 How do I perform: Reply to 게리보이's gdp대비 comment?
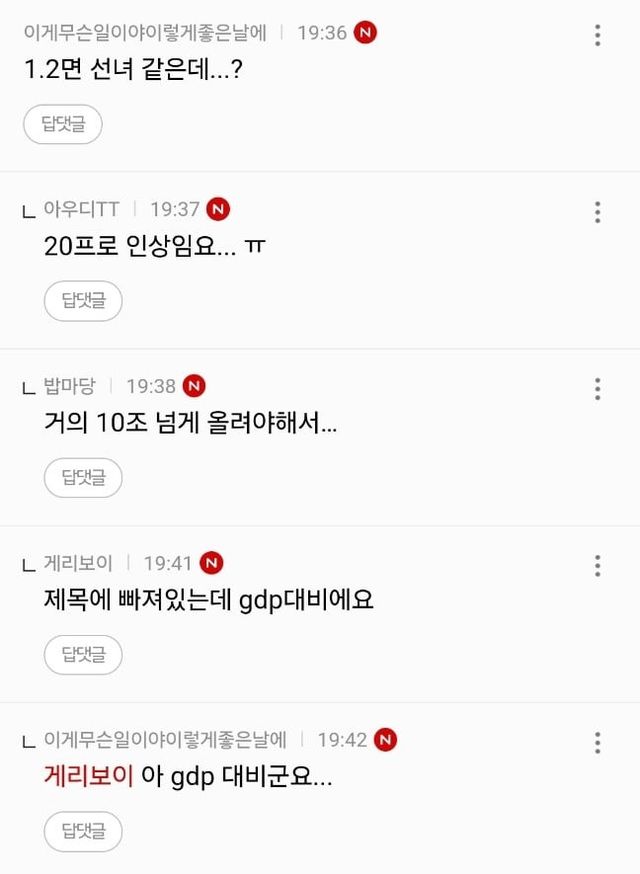click(83, 655)
